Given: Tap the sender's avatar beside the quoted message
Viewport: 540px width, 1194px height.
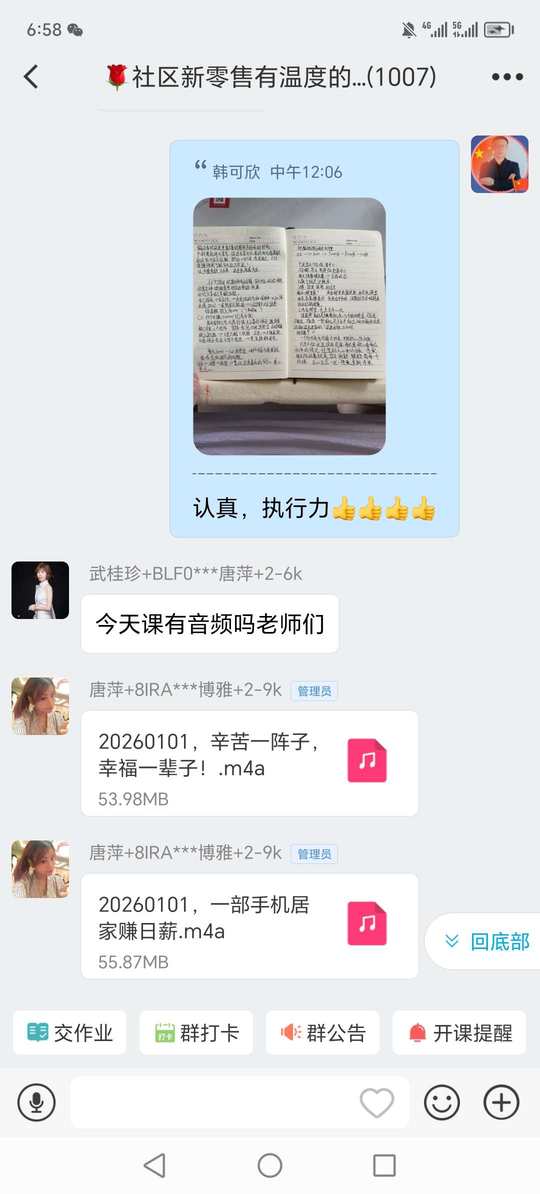Looking at the screenshot, I should coord(500,164).
